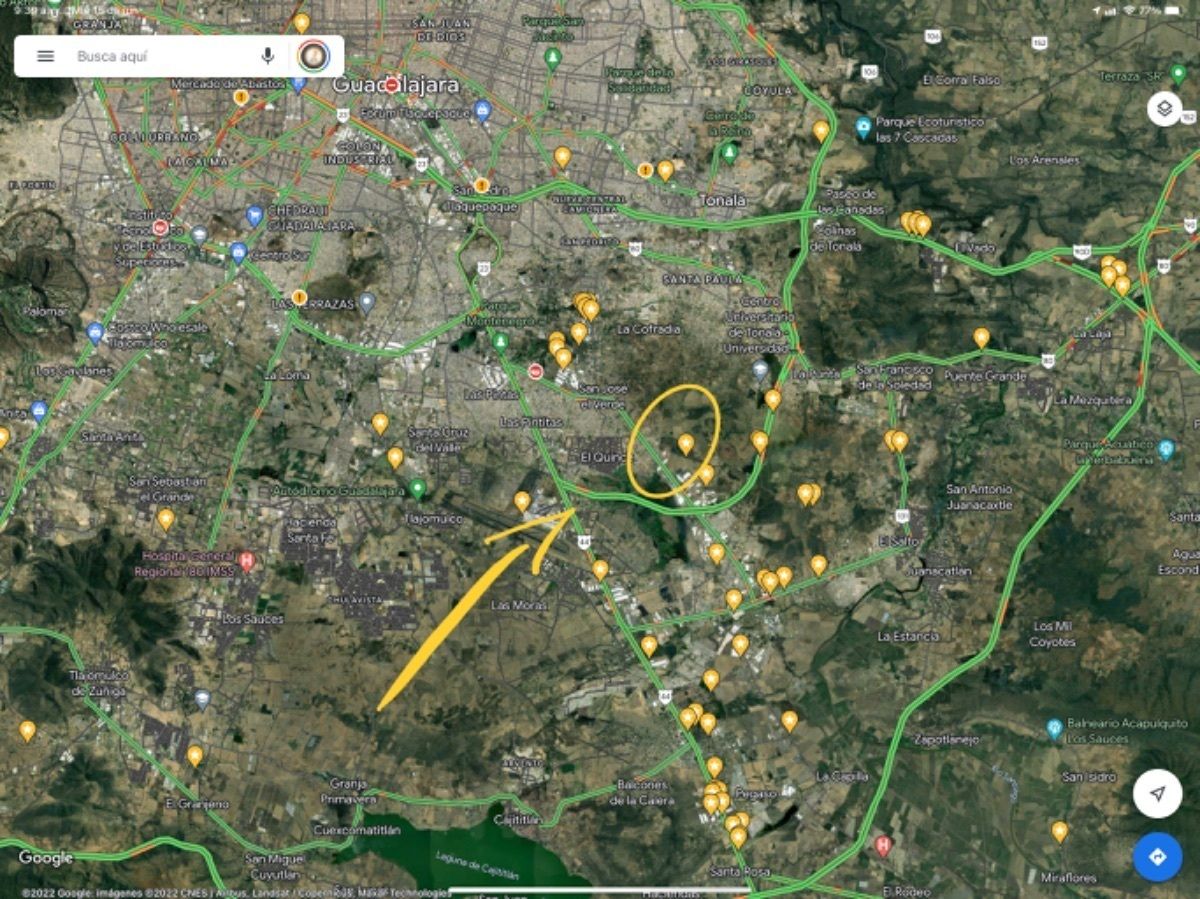Select Costco Wholesale Tlajomulco marker
Viewport: 1200px width, 899px height.
[95, 333]
